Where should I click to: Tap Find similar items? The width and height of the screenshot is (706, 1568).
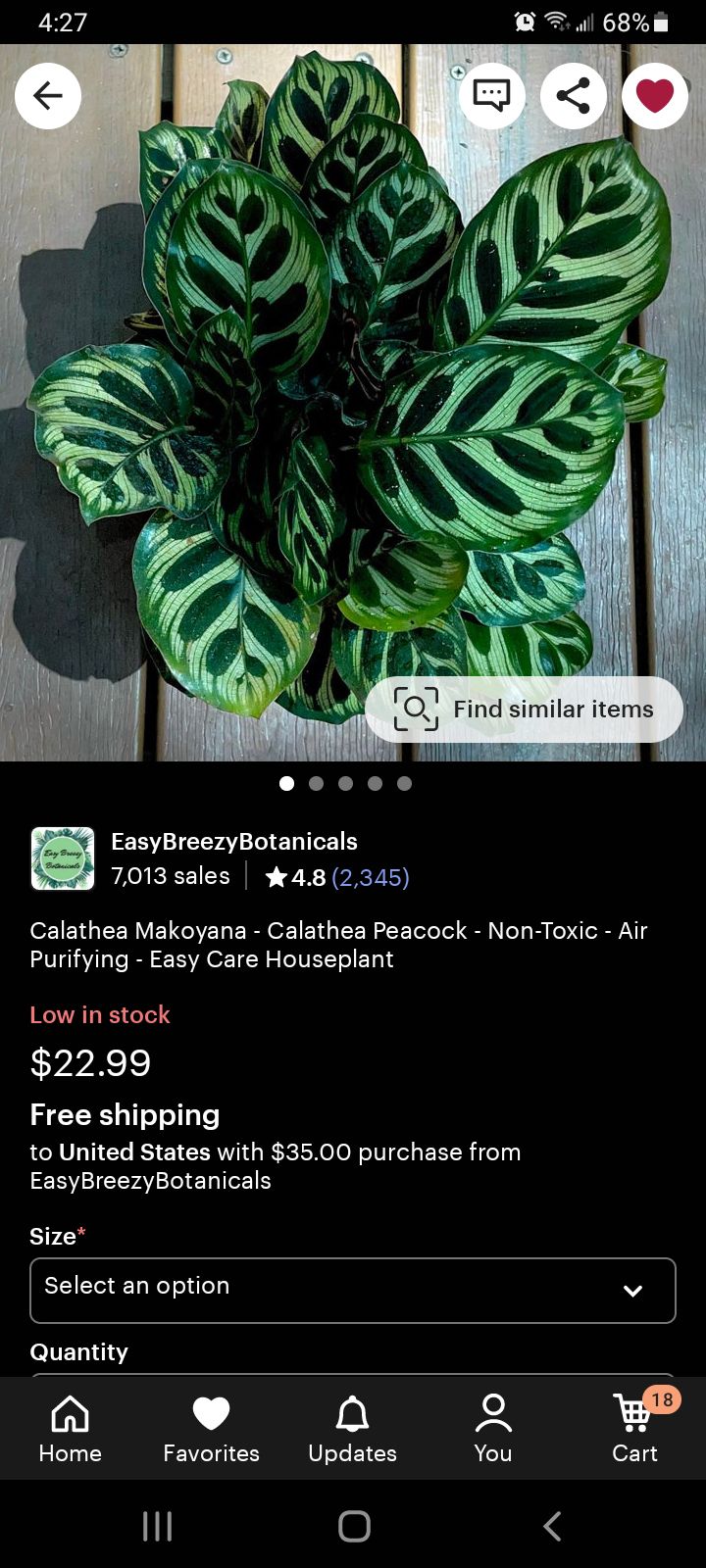524,710
